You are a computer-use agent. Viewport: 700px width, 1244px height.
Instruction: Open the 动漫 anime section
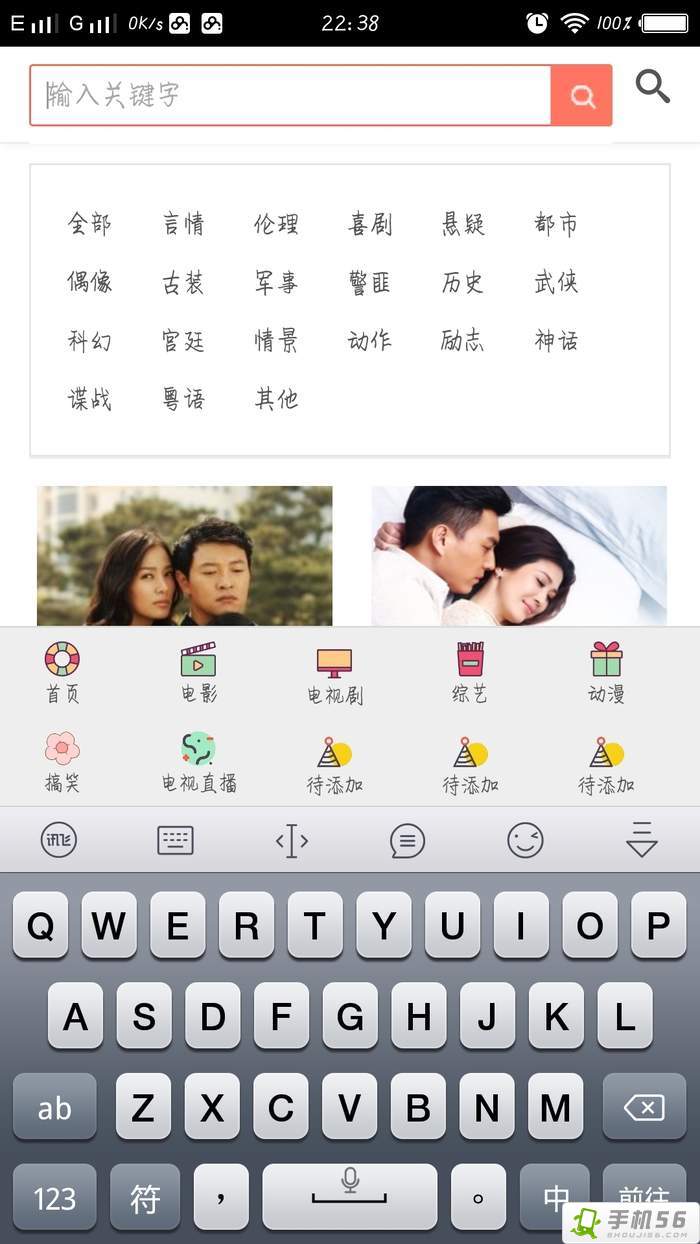click(x=606, y=673)
